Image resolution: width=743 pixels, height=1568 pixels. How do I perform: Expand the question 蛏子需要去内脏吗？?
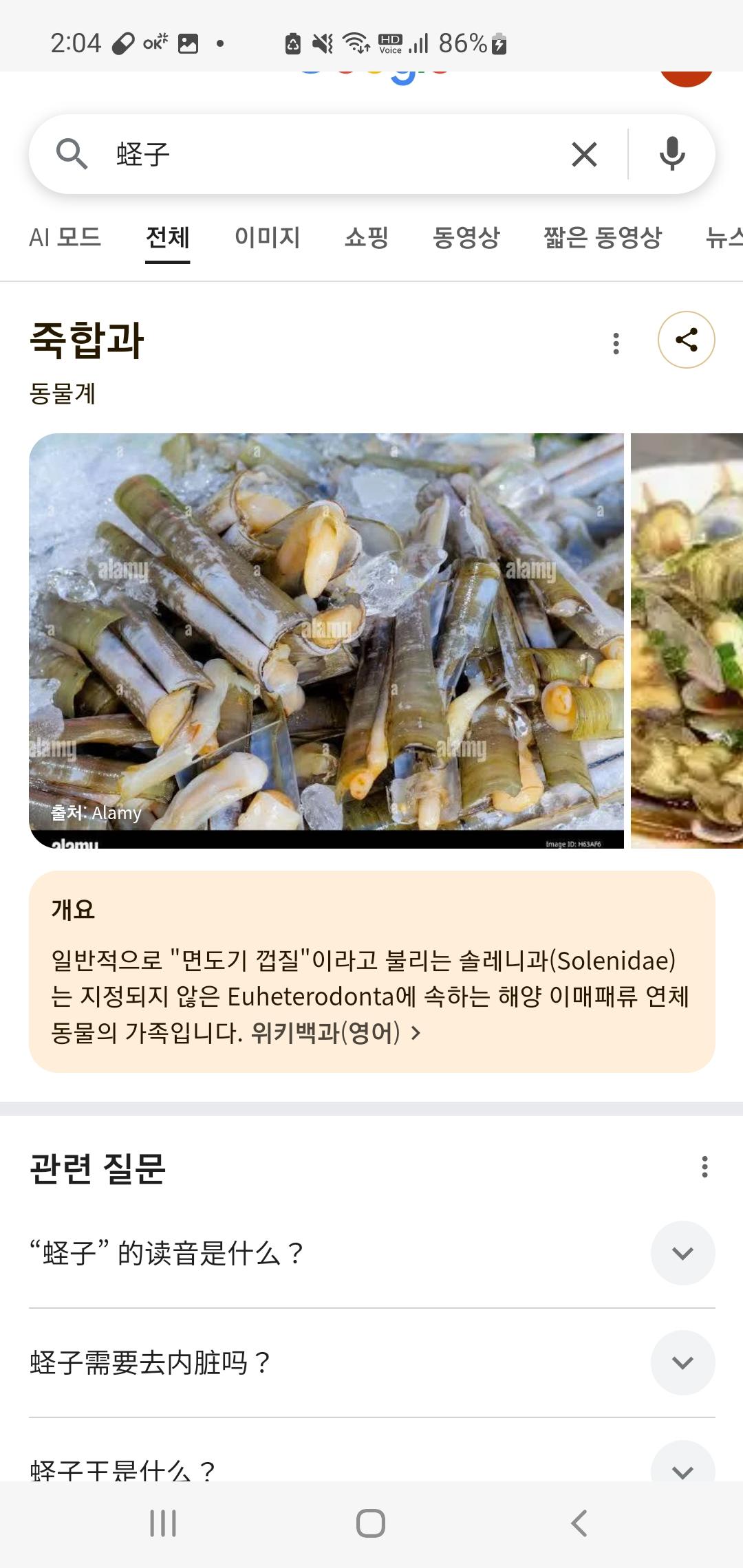[x=682, y=1363]
